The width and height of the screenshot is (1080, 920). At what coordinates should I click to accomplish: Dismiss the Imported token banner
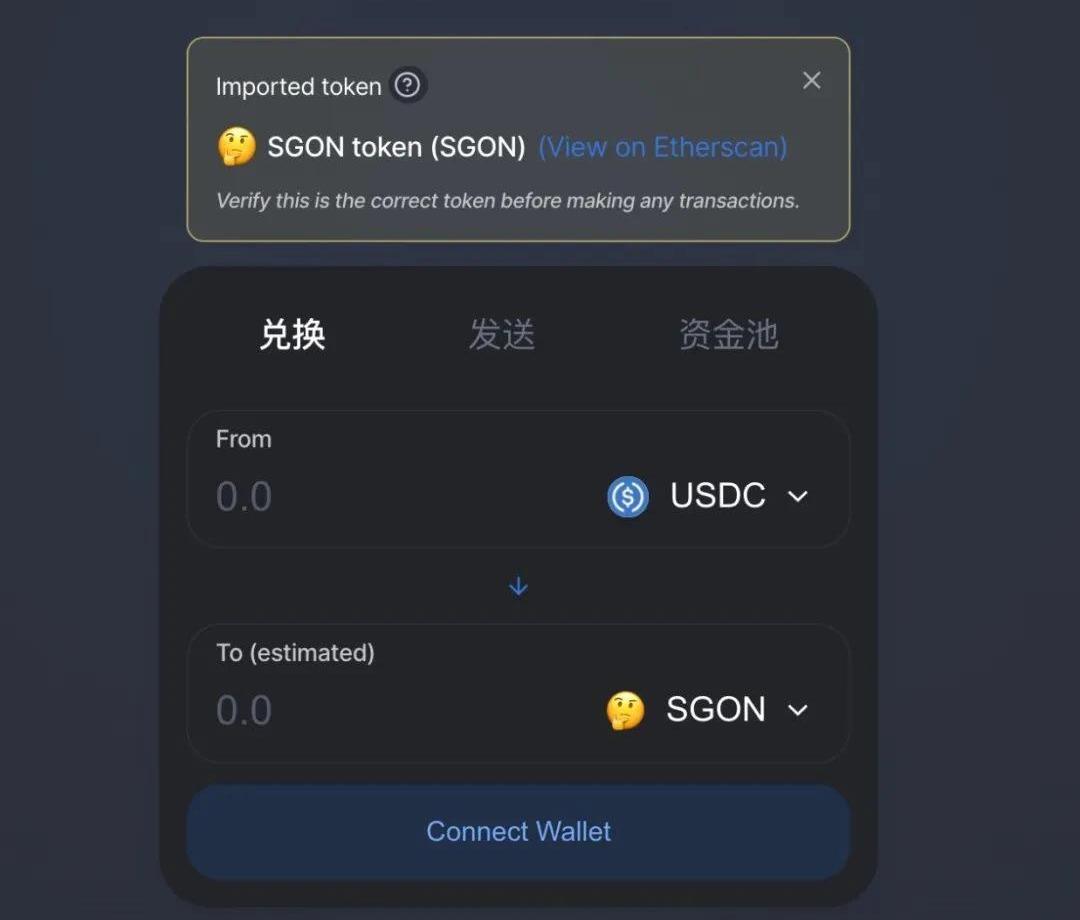pyautogui.click(x=811, y=81)
